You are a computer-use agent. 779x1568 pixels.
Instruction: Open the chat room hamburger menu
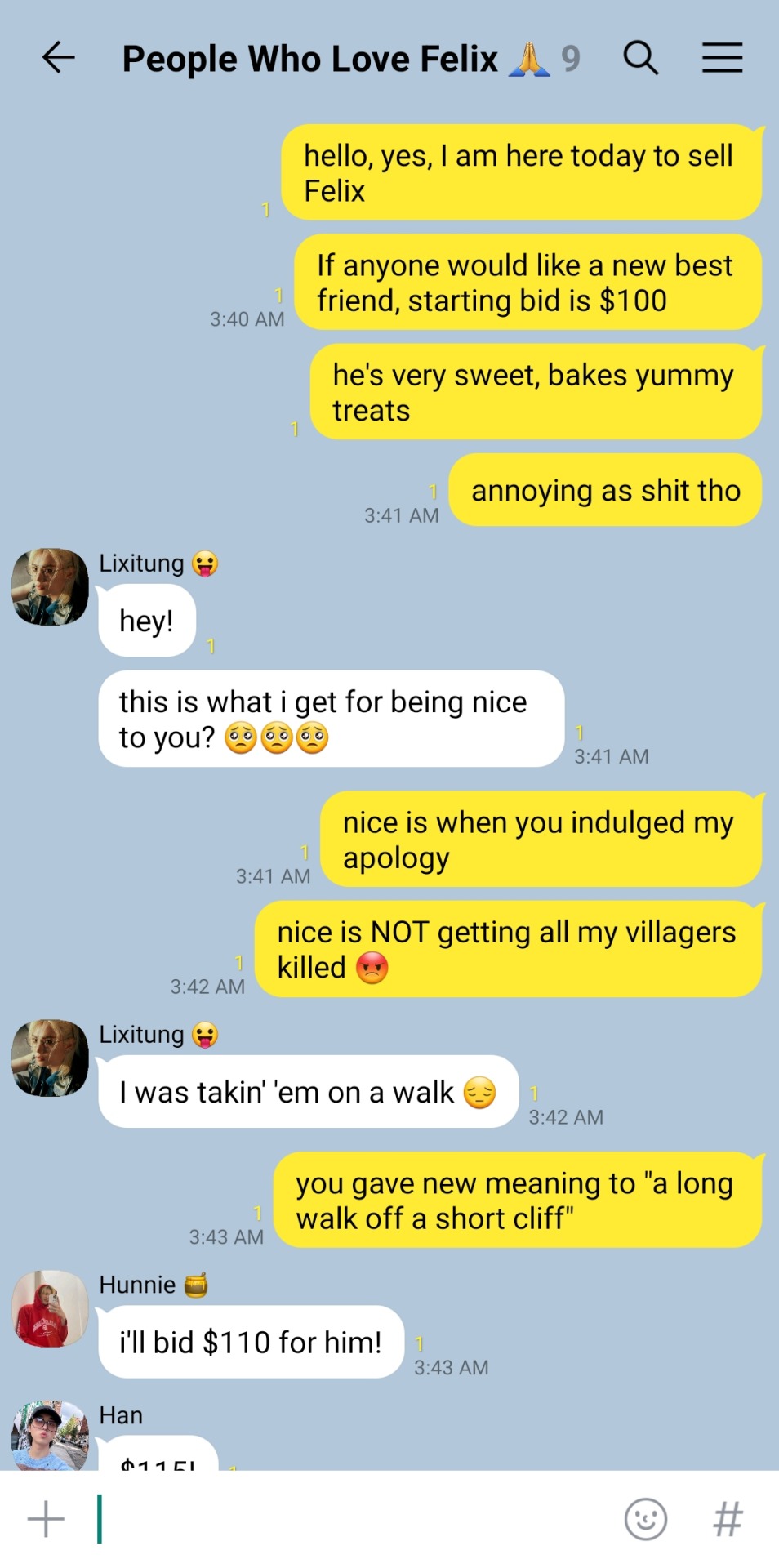point(722,58)
